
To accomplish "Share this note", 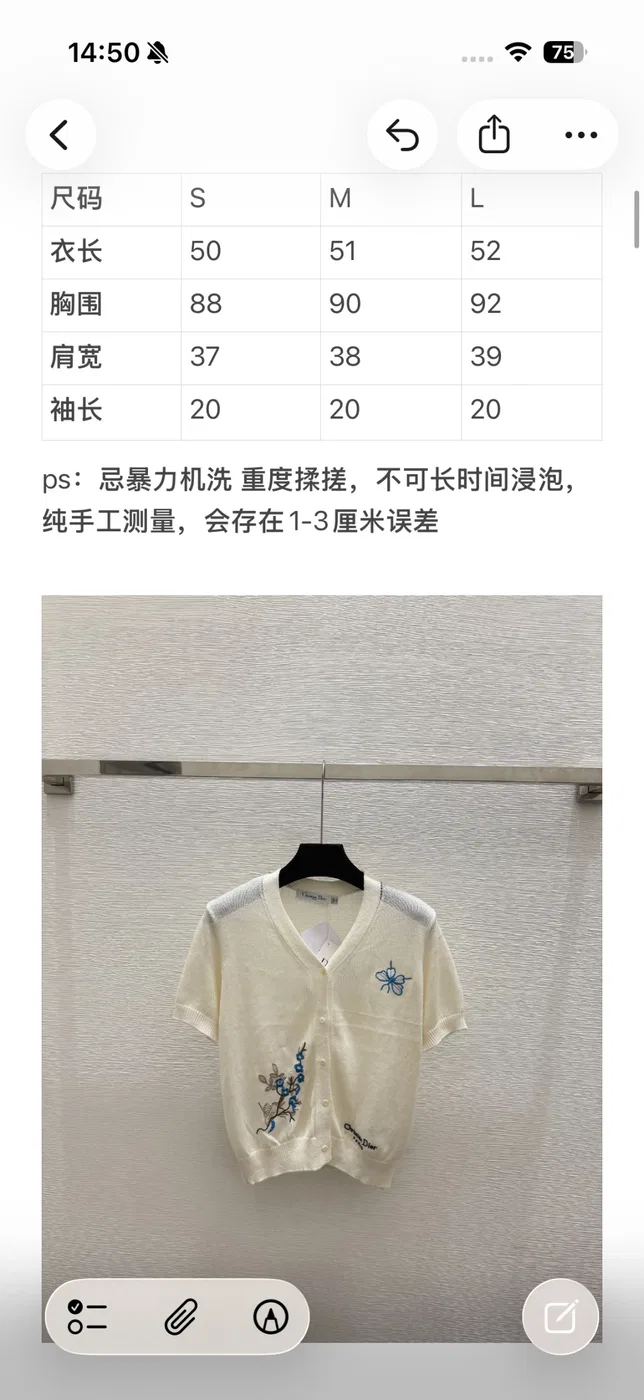I will [494, 135].
